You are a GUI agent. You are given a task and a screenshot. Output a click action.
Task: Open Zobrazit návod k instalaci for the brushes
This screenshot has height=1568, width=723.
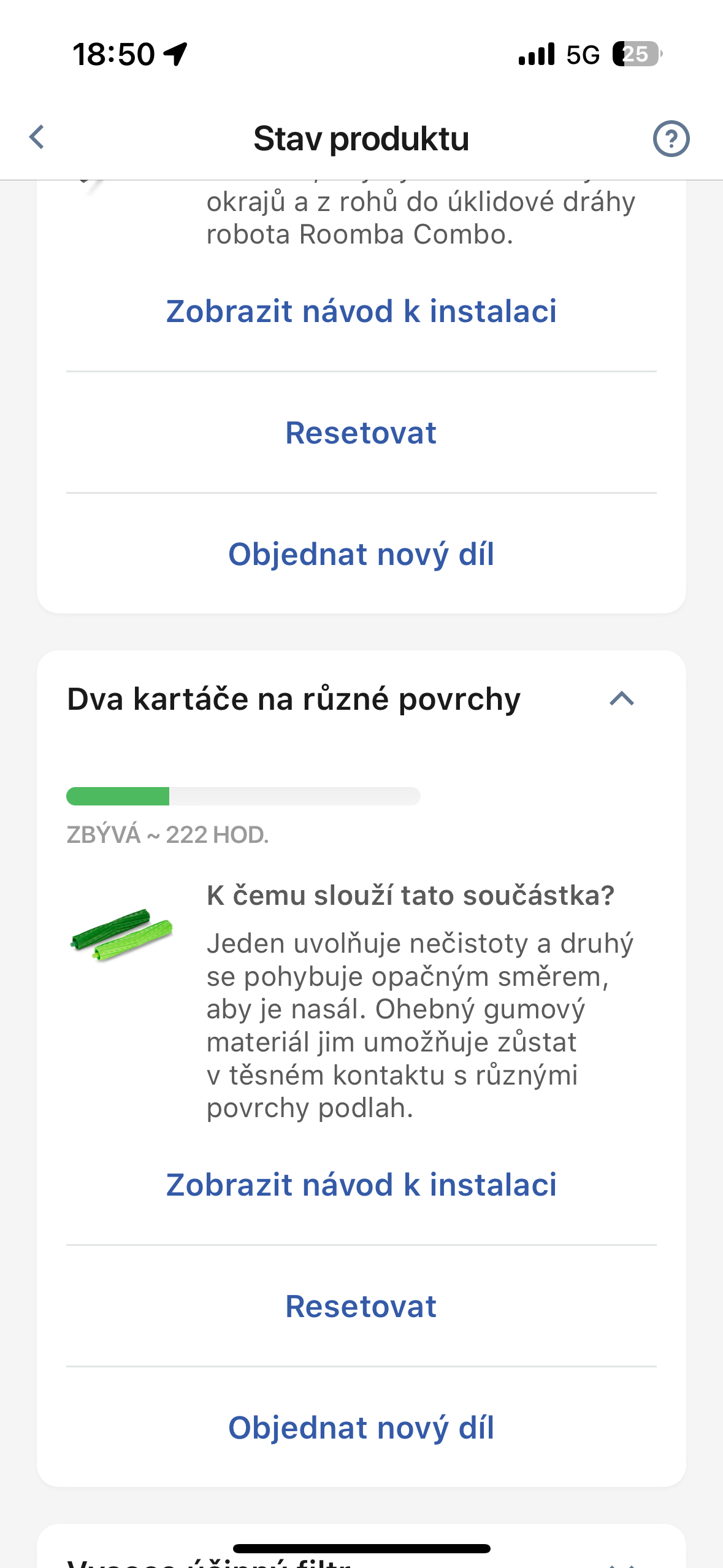(x=361, y=1185)
